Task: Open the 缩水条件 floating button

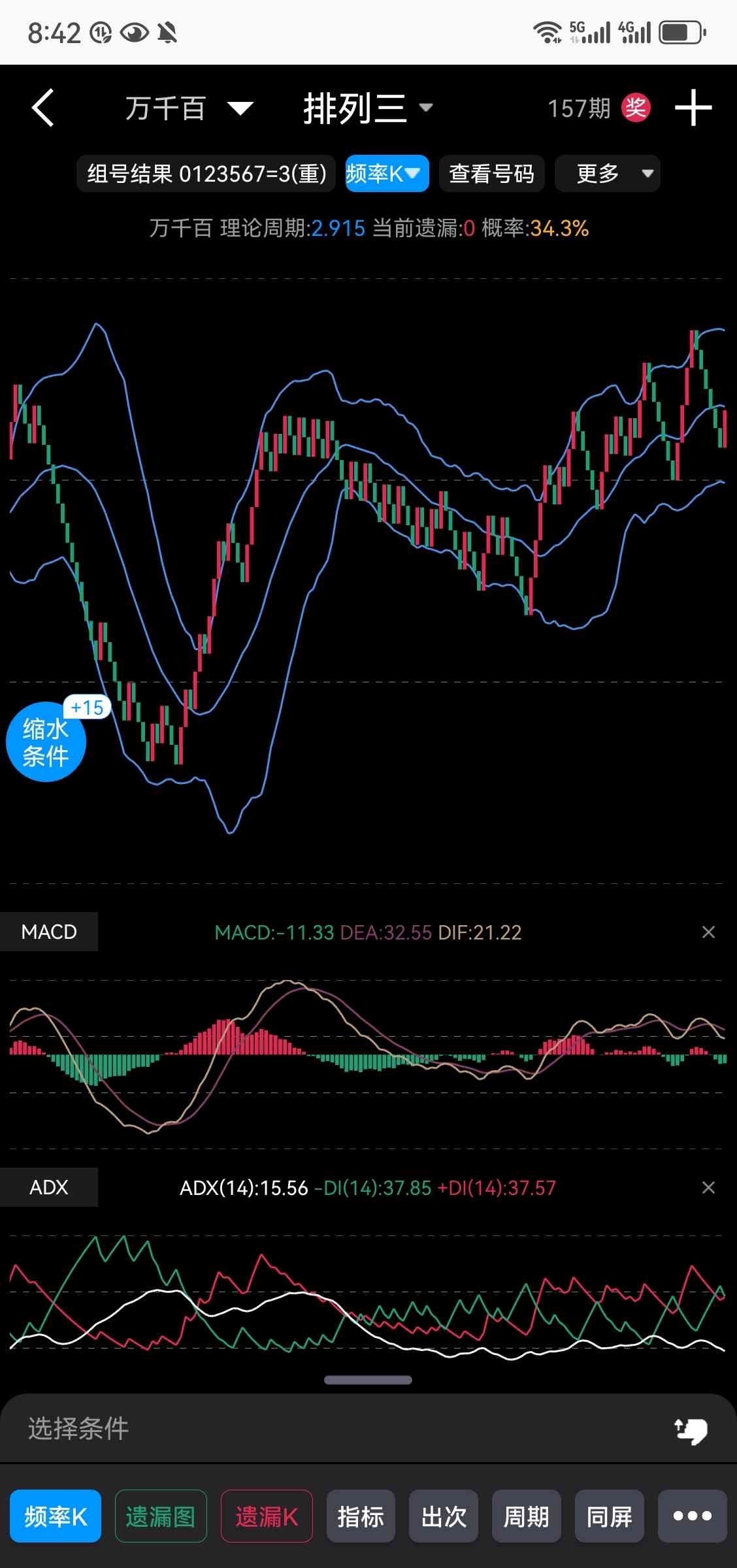Action: [x=46, y=742]
